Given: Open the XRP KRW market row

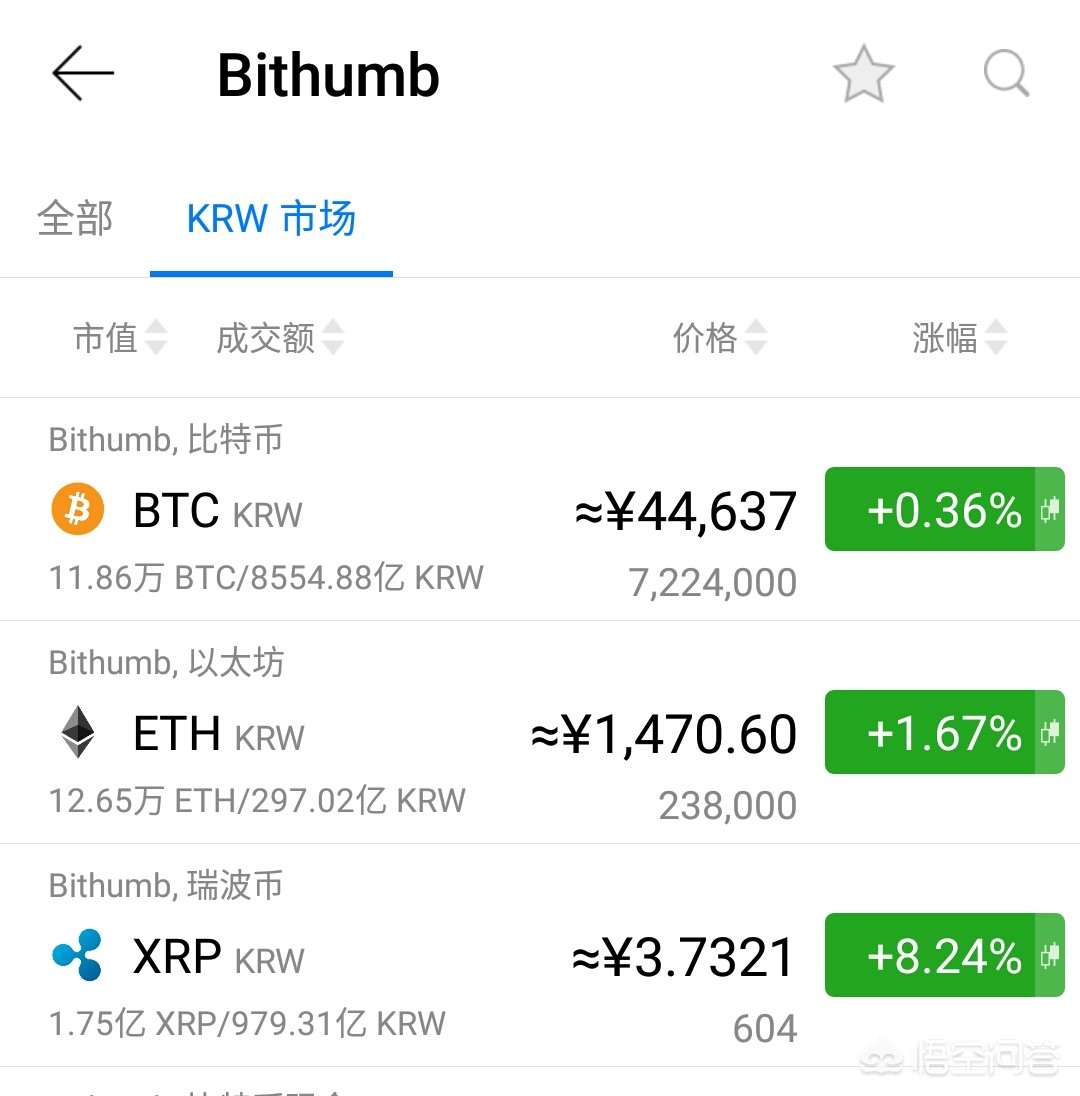Looking at the screenshot, I should 400,957.
